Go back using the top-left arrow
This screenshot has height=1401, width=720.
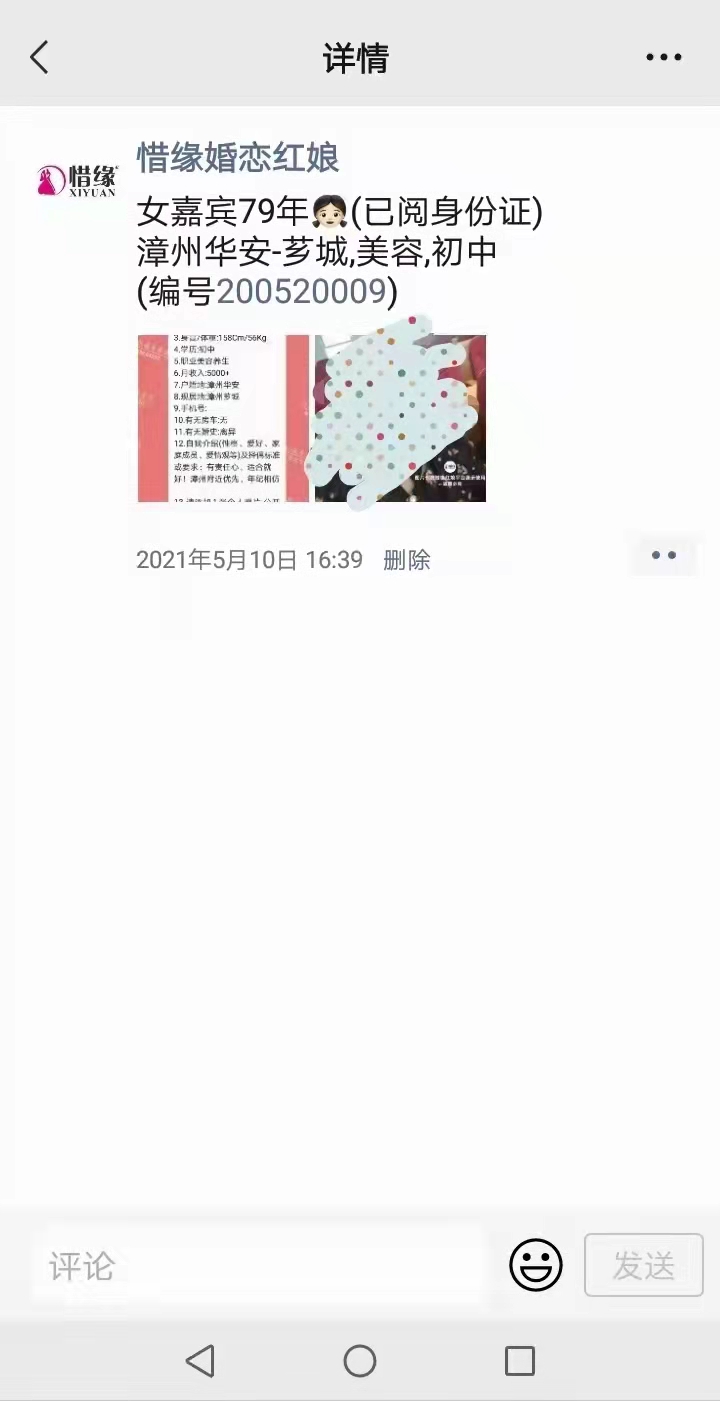click(x=40, y=58)
